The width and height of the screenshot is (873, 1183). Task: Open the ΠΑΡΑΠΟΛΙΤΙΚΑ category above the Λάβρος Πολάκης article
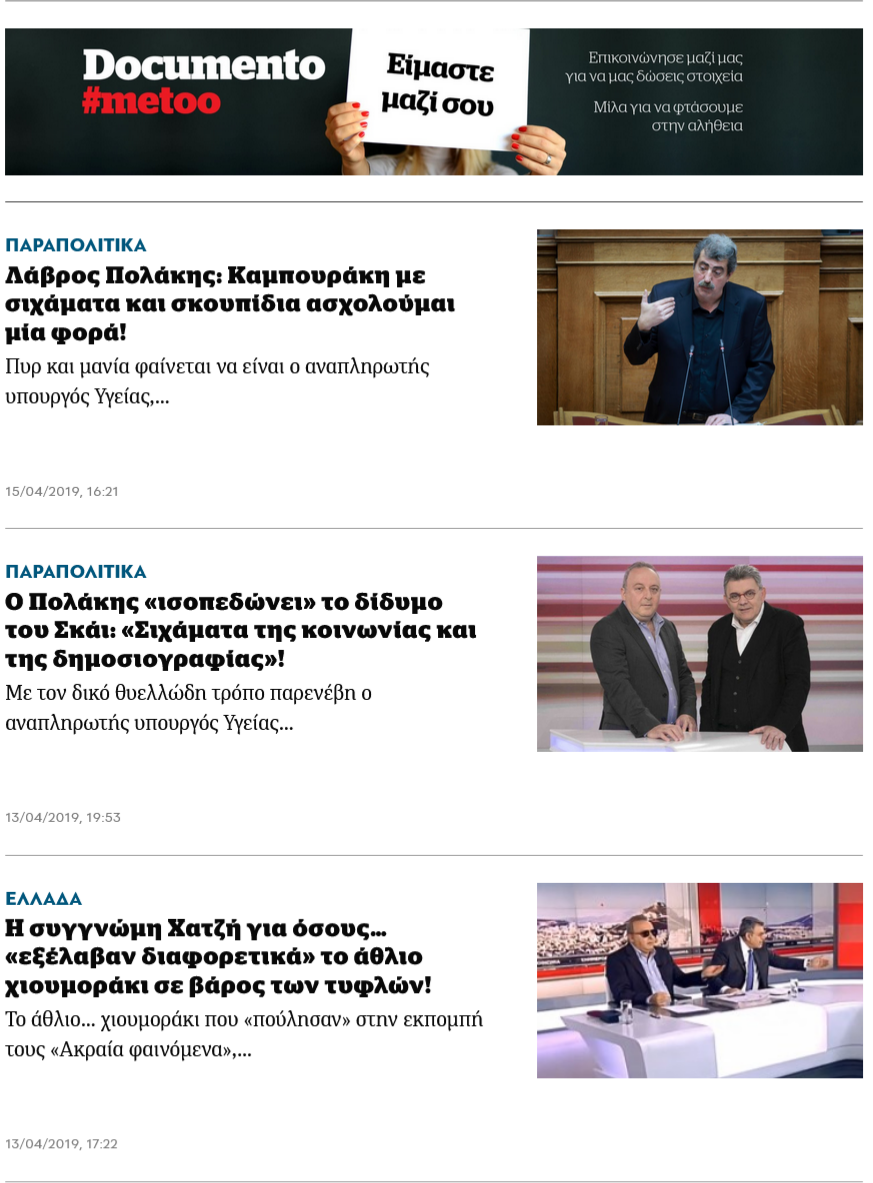tap(76, 245)
